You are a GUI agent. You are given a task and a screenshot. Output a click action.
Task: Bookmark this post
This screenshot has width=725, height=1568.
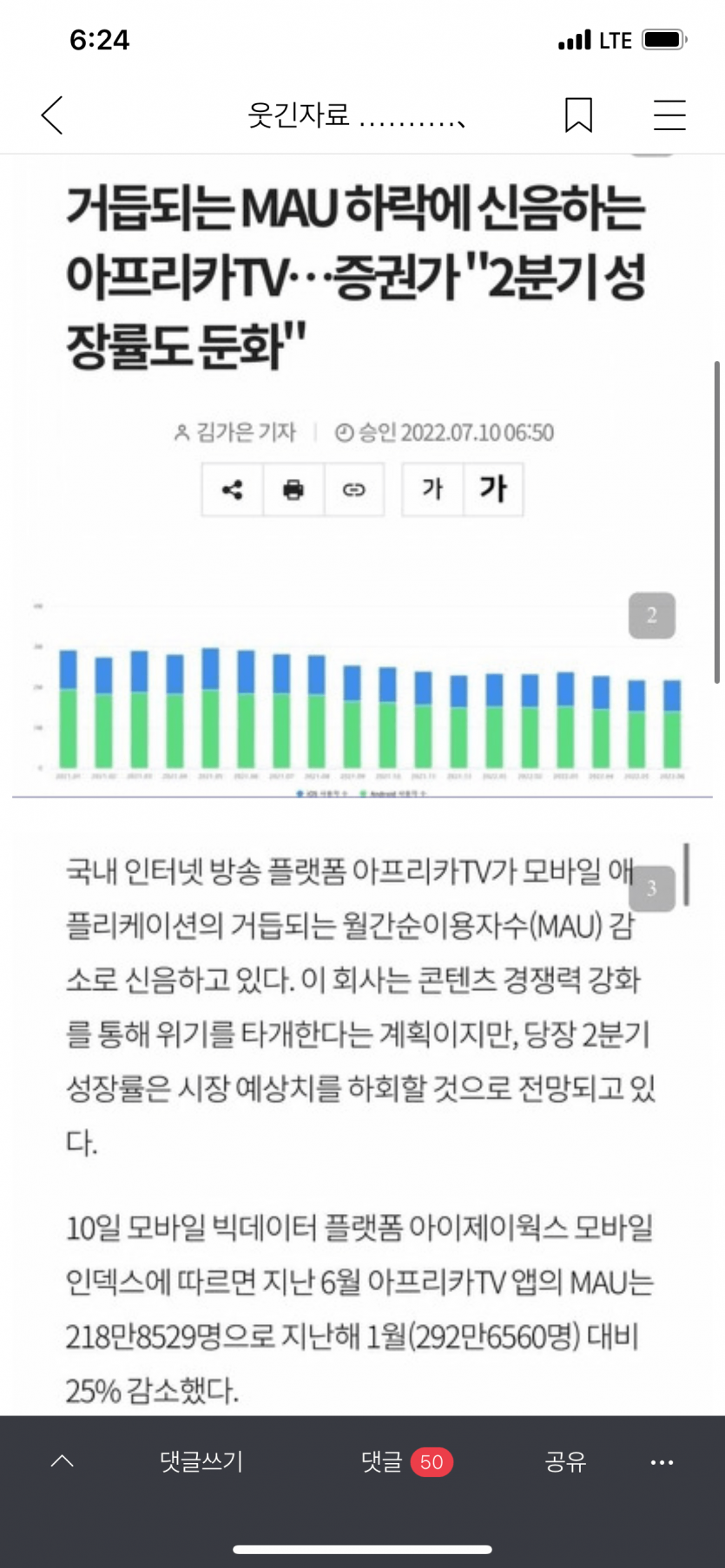click(578, 115)
